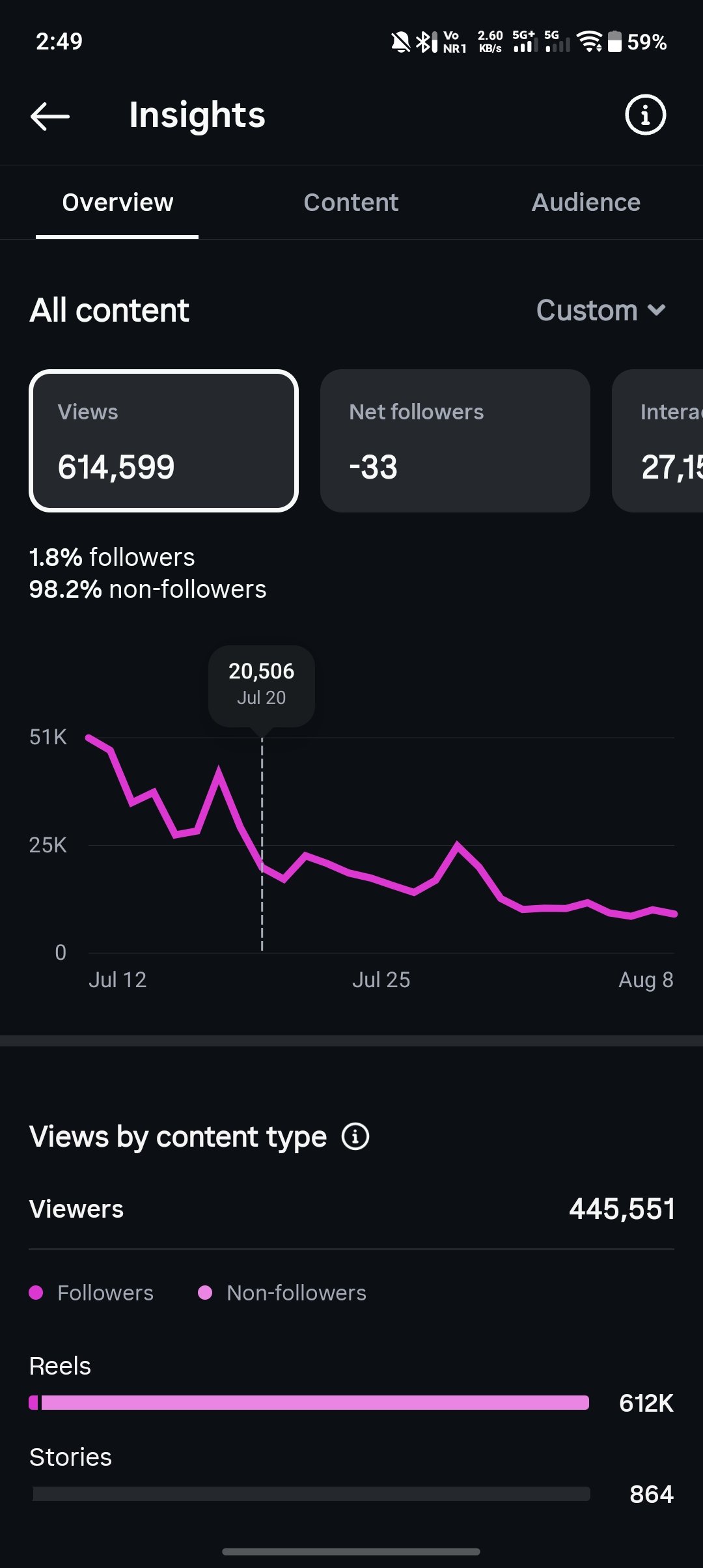
Task: Open the Custom date range dropdown
Action: [x=601, y=310]
